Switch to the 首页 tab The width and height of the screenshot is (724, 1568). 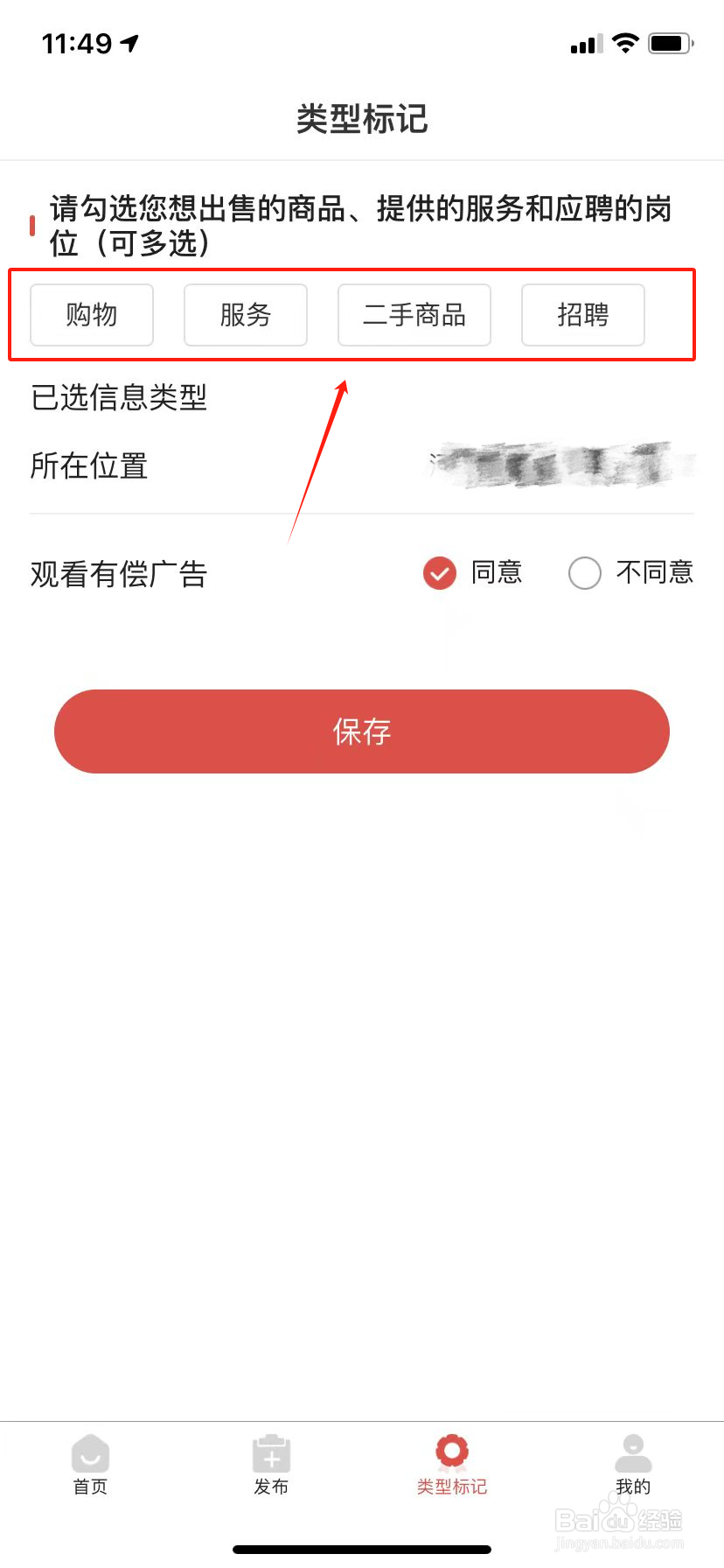click(x=89, y=1468)
